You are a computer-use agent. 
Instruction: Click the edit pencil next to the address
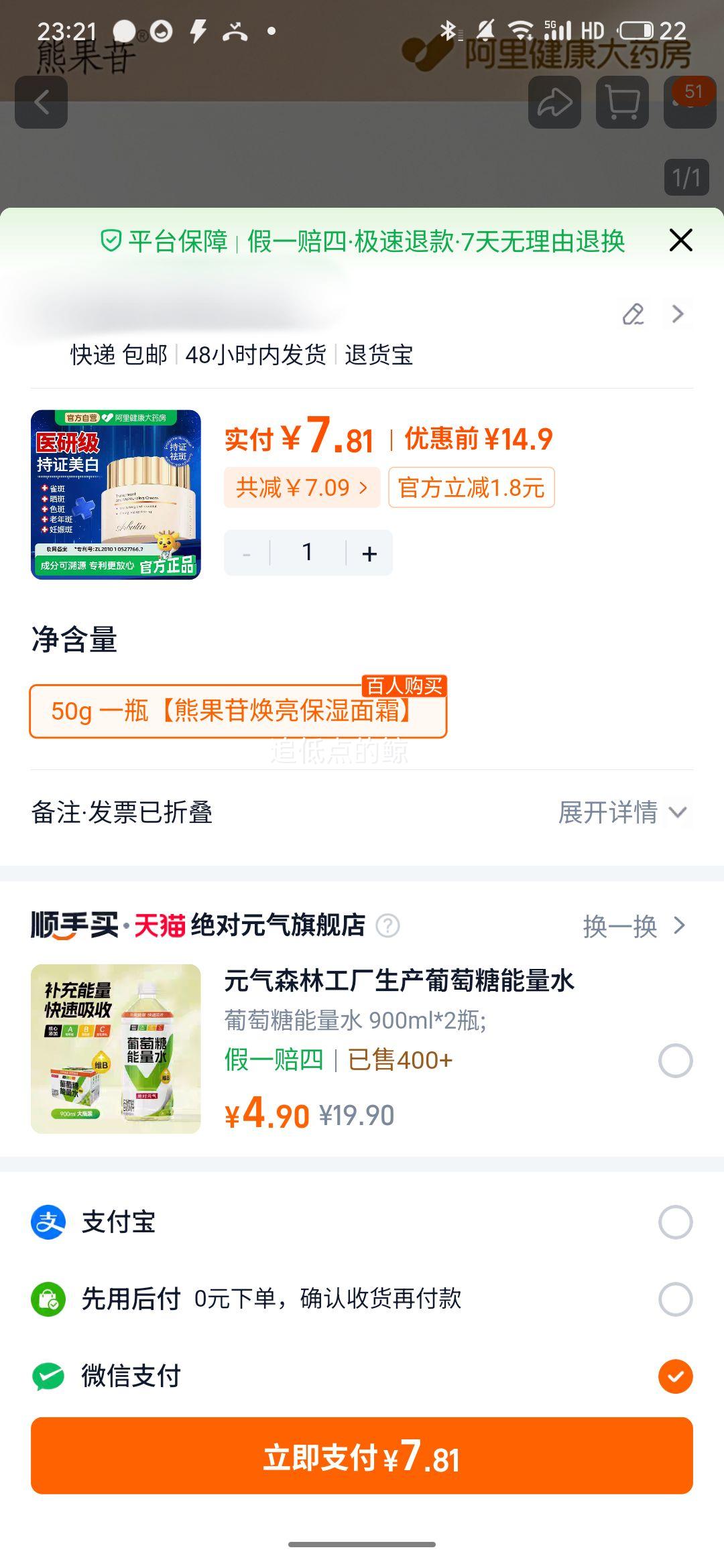(x=635, y=313)
